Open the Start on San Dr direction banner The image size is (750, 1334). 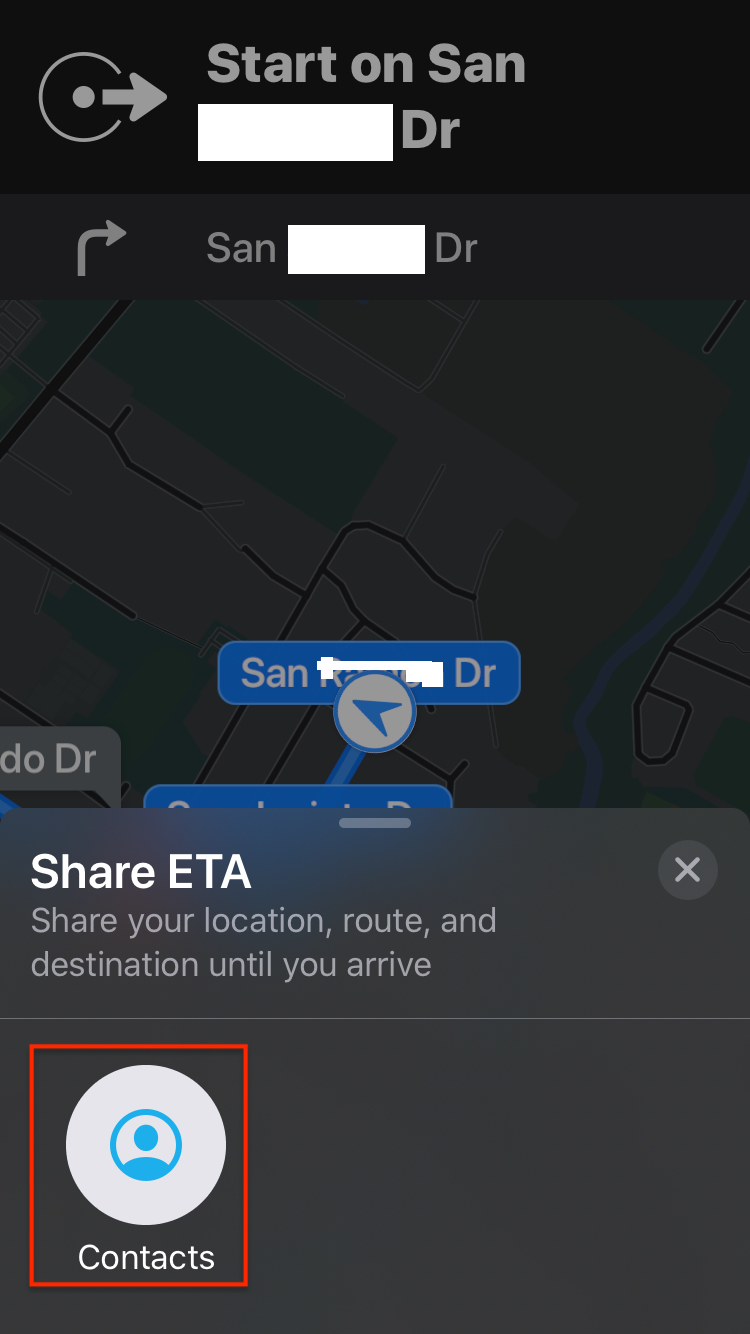pyautogui.click(x=375, y=97)
